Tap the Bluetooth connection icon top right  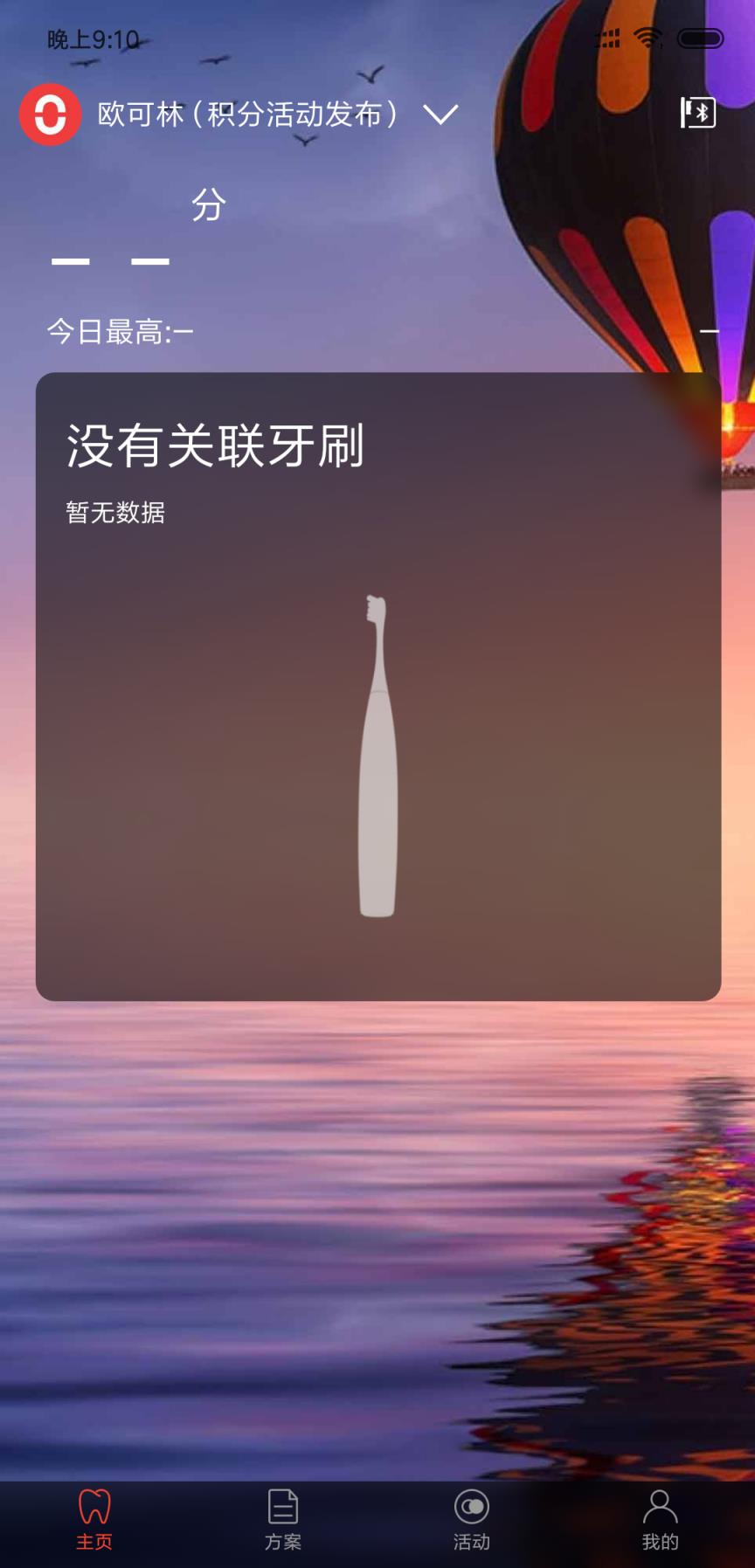pos(696,113)
